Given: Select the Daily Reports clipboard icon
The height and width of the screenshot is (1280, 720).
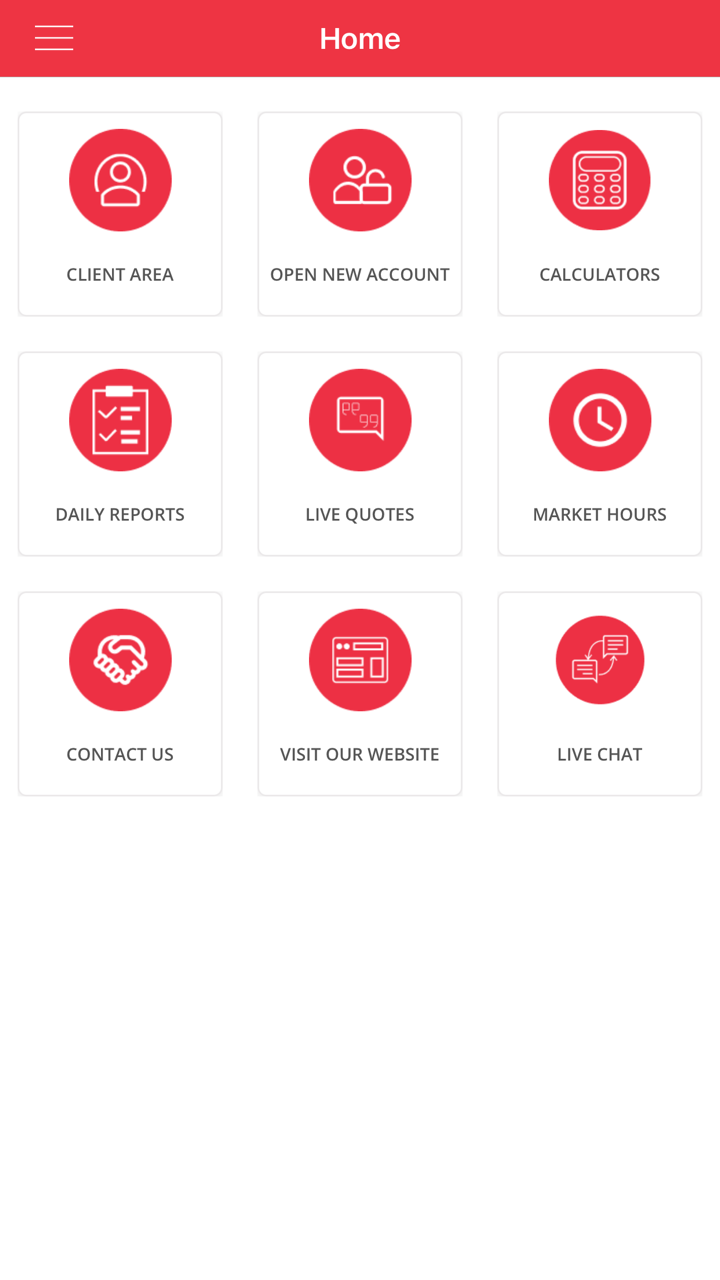Looking at the screenshot, I should pos(120,420).
